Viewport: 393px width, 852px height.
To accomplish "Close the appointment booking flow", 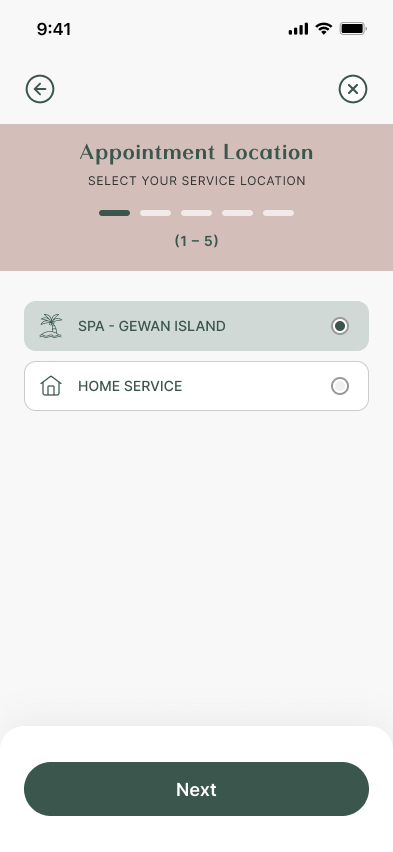I will (x=353, y=89).
